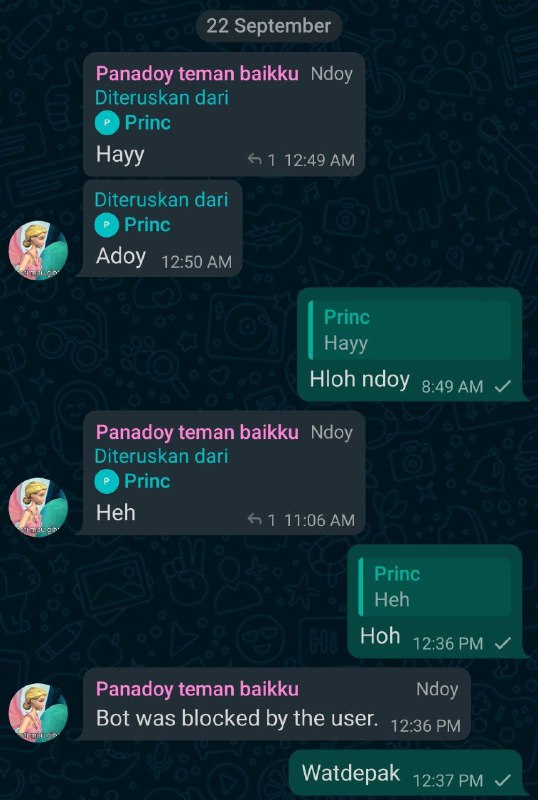View the reply count on the Heh message
The image size is (538, 800).
pos(261,520)
